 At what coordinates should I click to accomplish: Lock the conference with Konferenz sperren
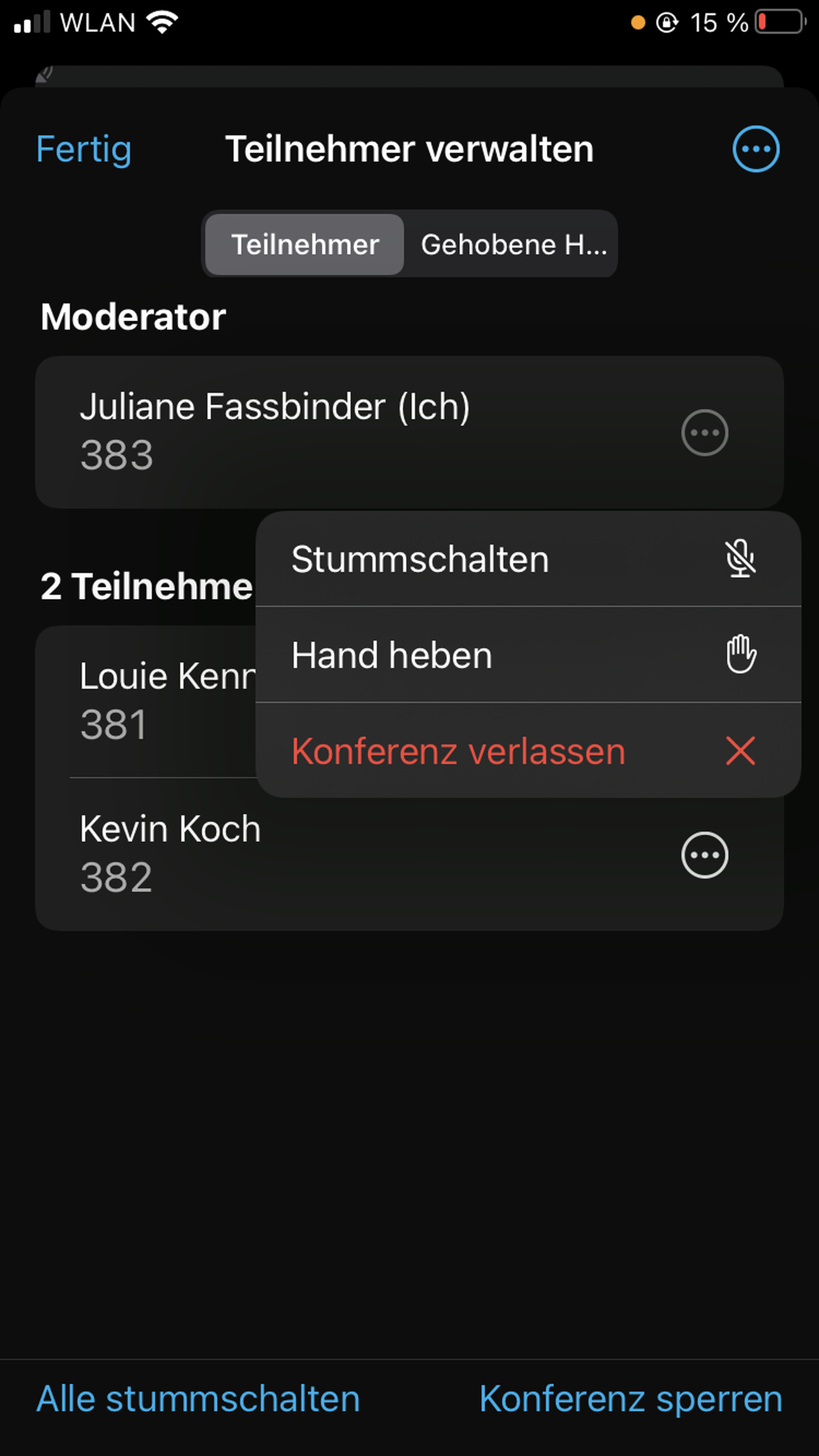pyautogui.click(x=631, y=1400)
